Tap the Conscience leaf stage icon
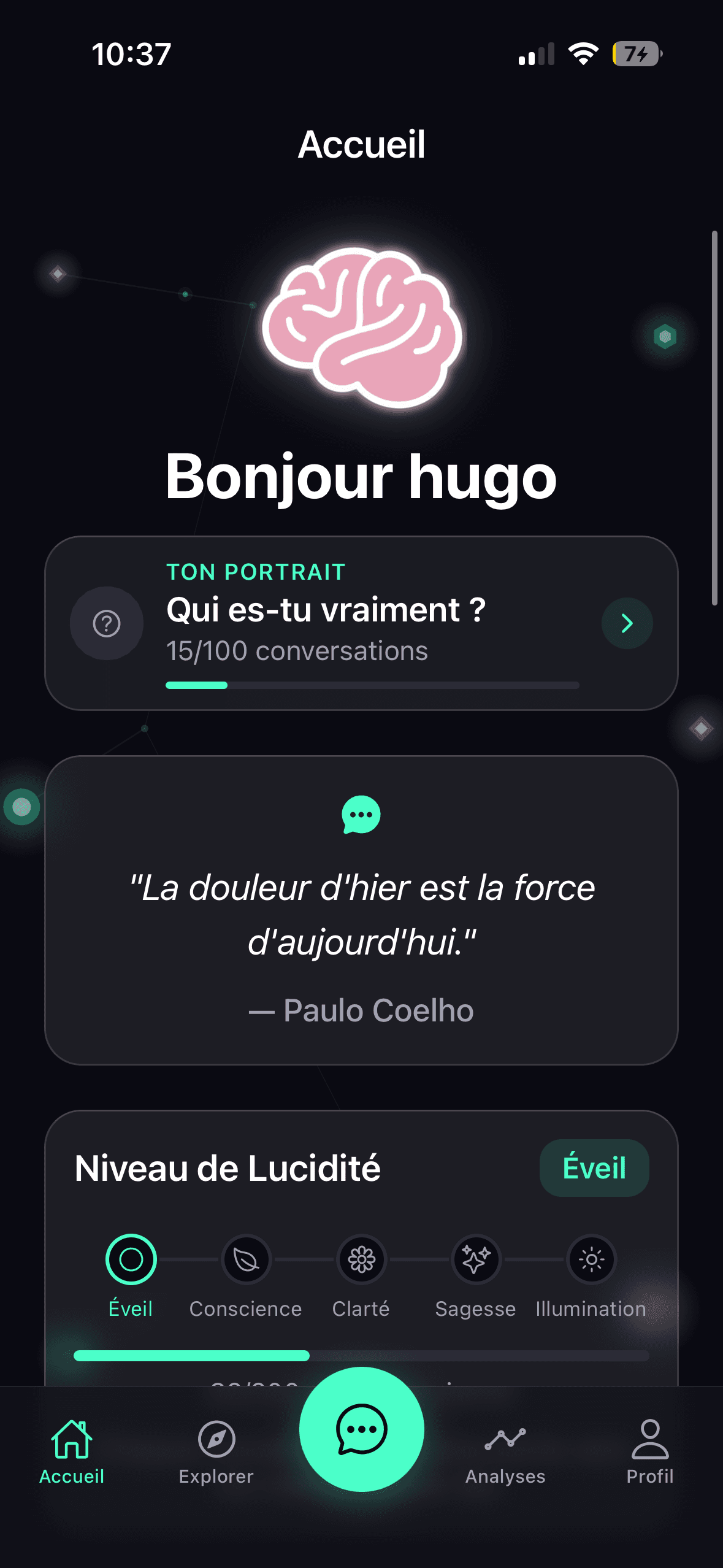 [245, 1259]
